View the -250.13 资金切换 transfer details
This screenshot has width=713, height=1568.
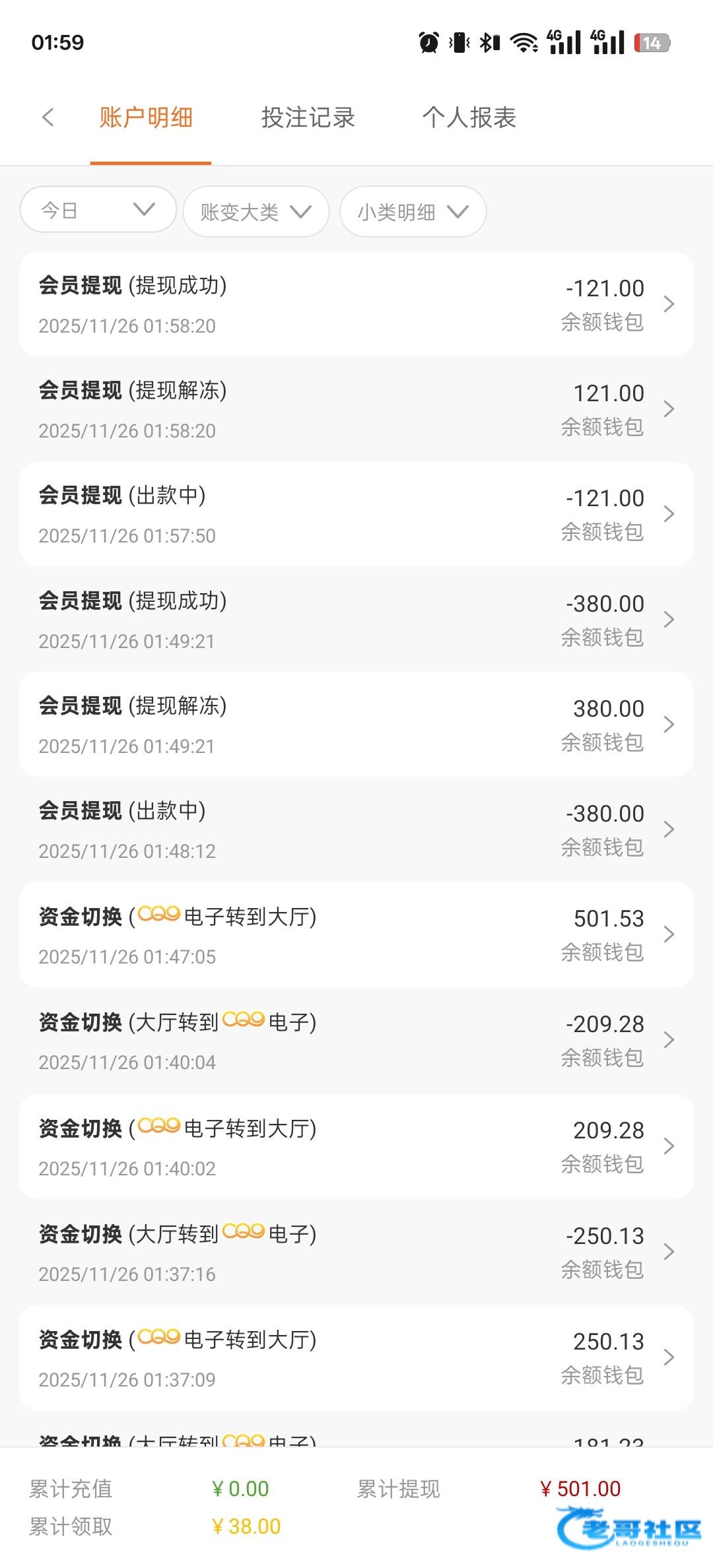click(356, 1252)
